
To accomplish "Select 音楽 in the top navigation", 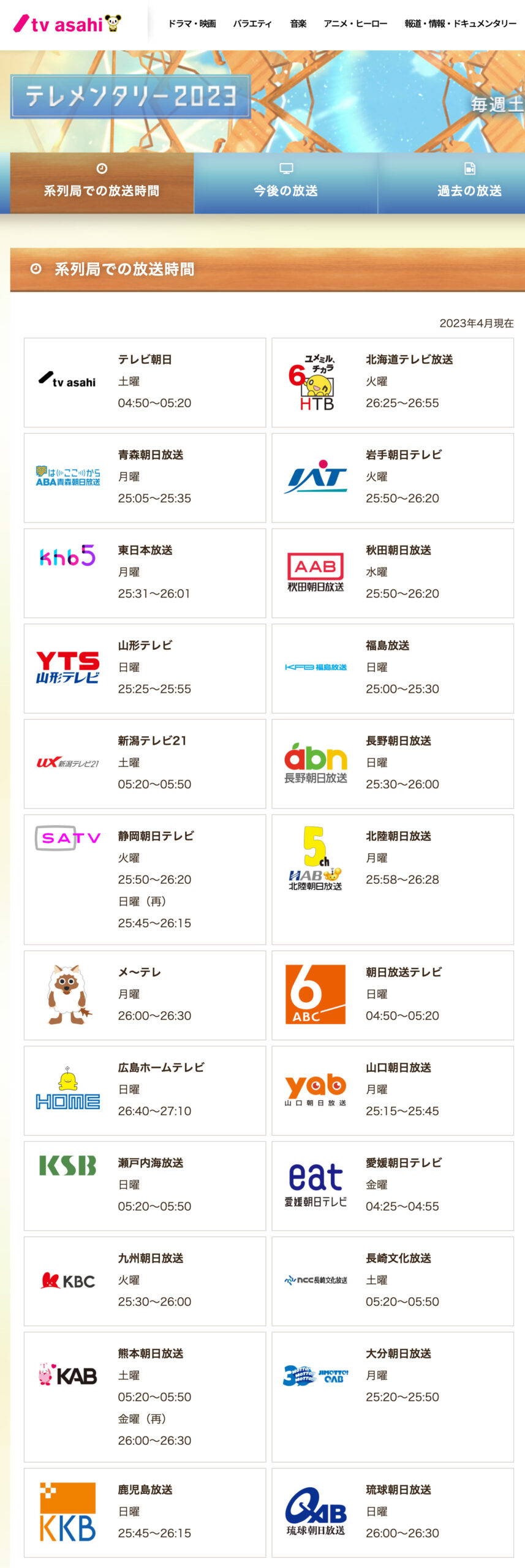I will pos(298,24).
